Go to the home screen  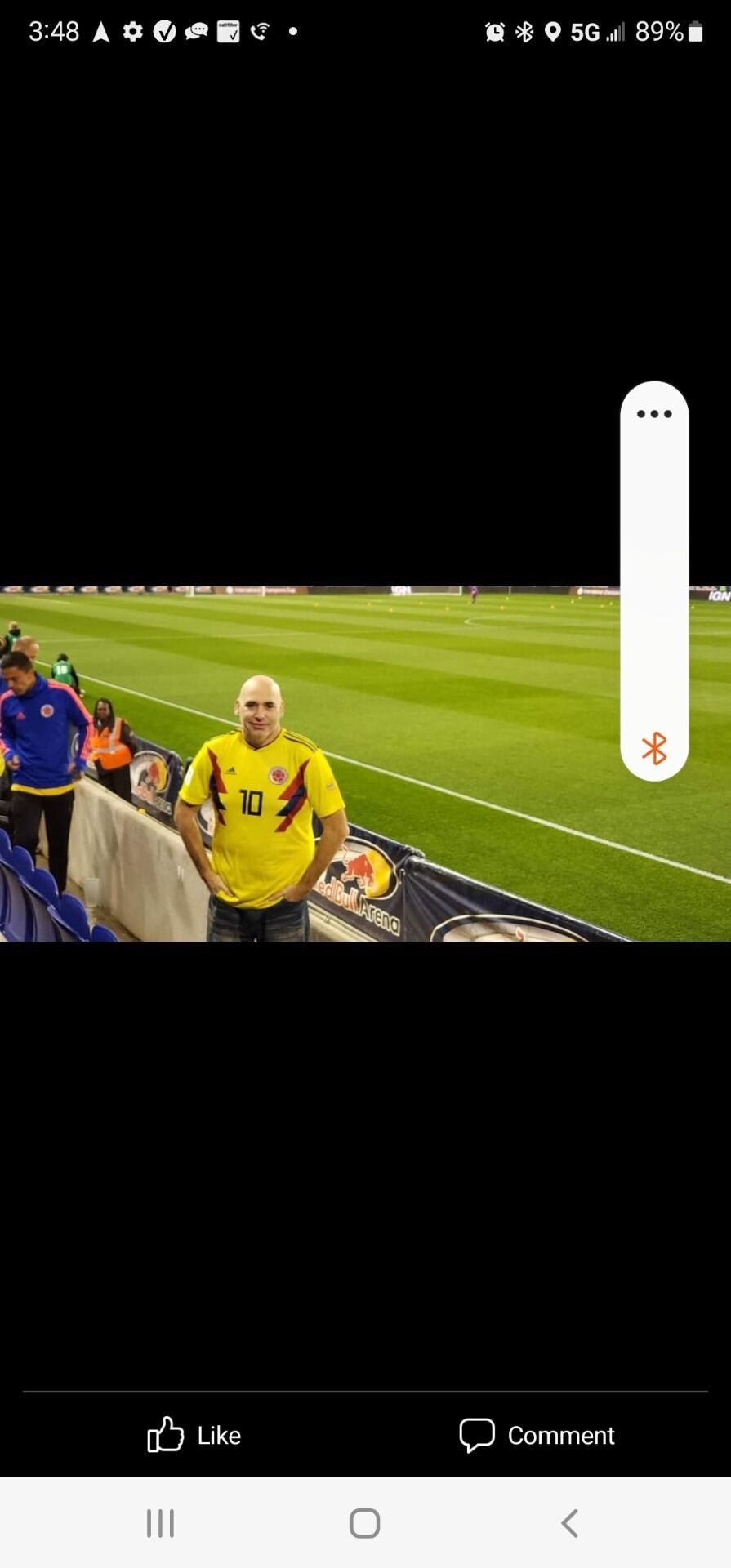[x=365, y=1523]
